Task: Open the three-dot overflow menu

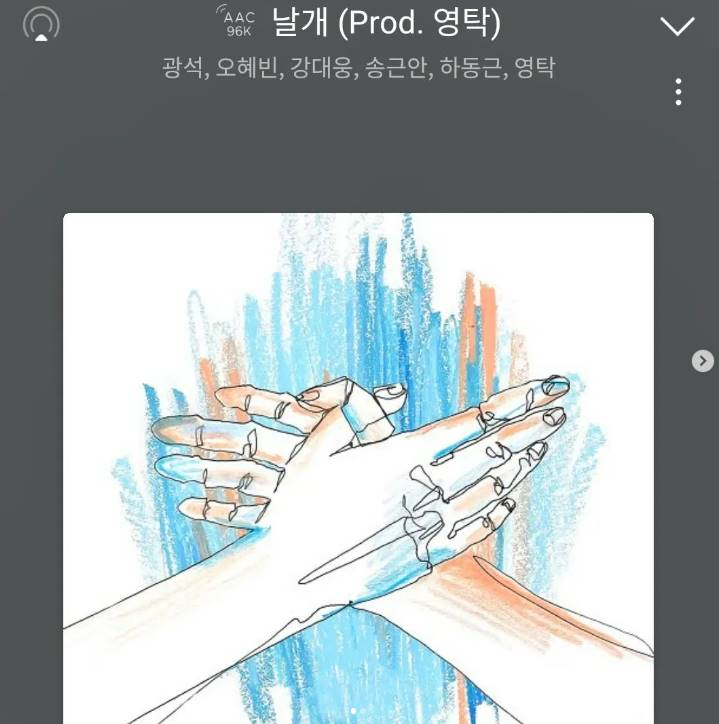Action: 678,92
